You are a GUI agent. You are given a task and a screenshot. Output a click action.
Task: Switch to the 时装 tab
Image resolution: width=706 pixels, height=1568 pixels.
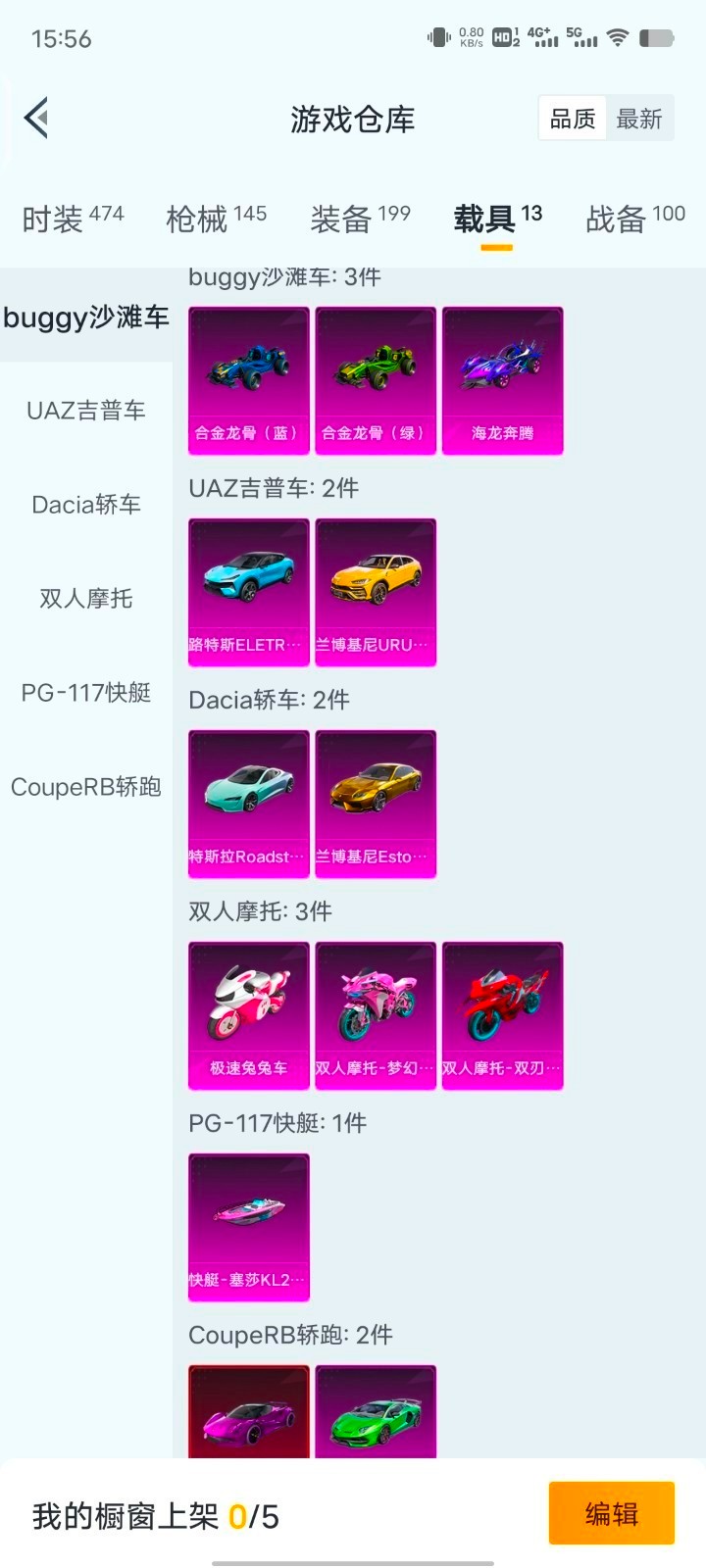(73, 219)
